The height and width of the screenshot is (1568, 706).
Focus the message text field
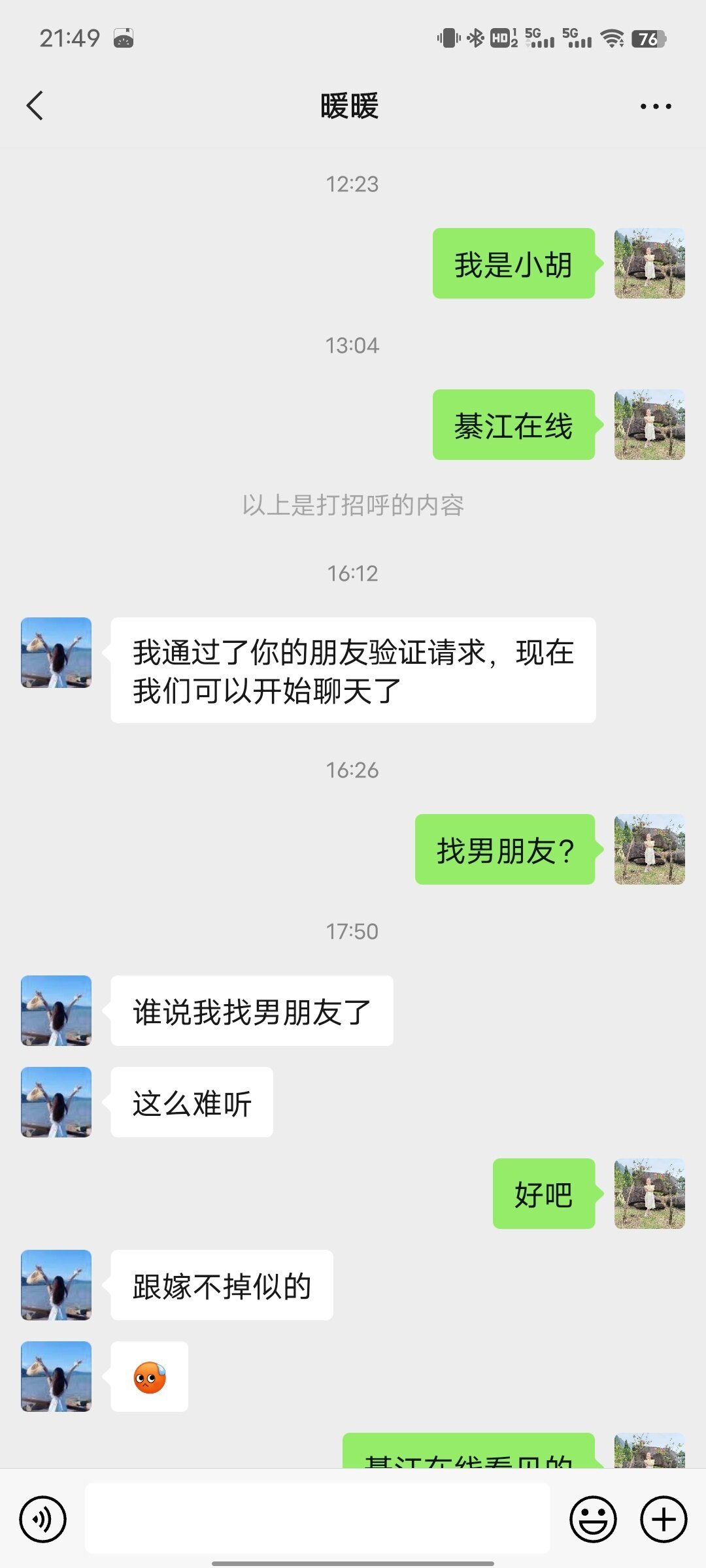[x=317, y=1518]
